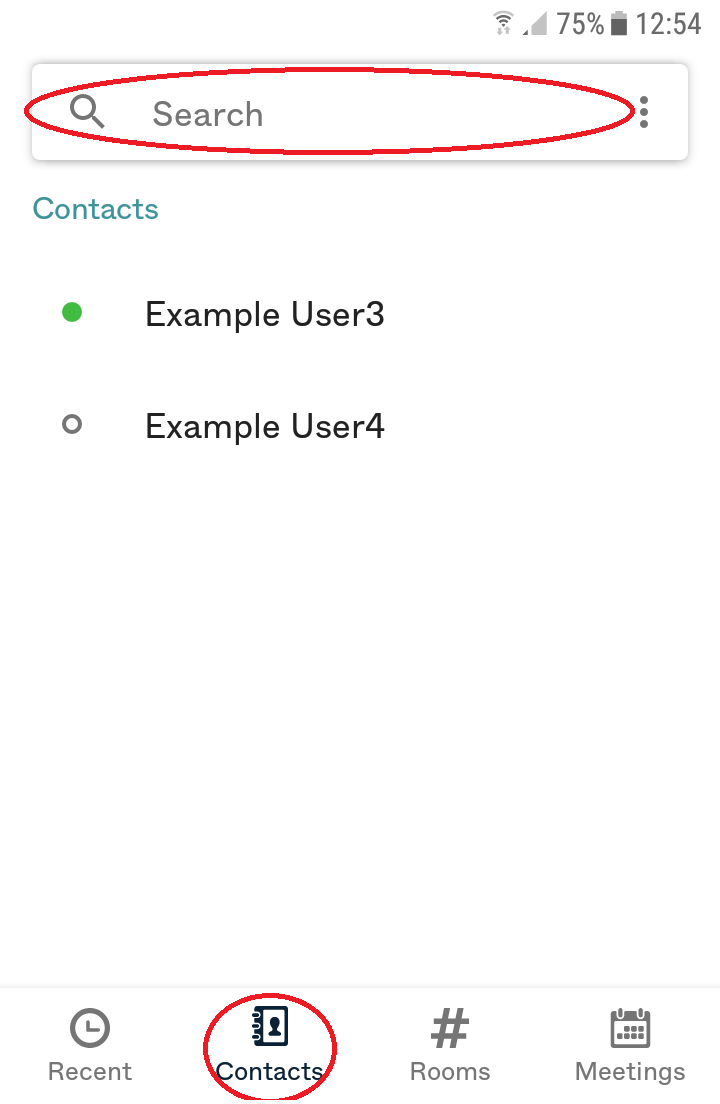Tap the Search field
This screenshot has height=1104, width=720.
[330, 114]
